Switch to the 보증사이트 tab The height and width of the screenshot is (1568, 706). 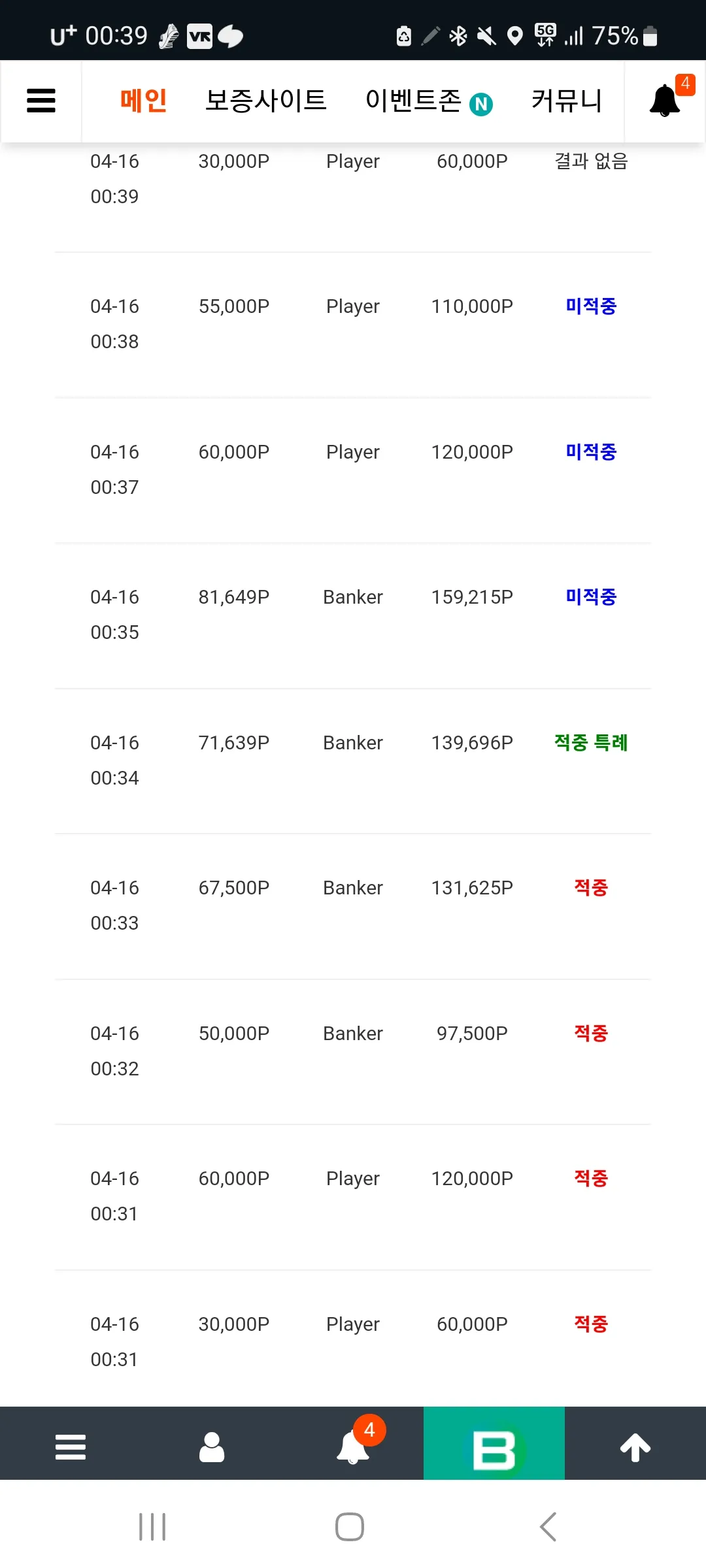tap(265, 101)
